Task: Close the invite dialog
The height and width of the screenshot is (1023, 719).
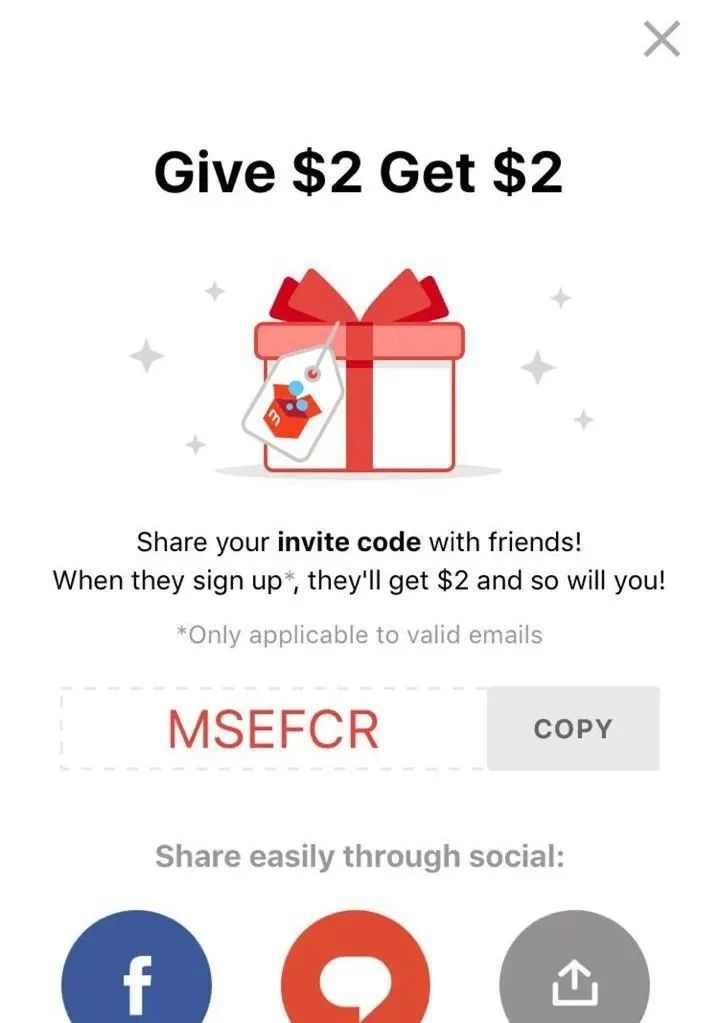Action: [x=661, y=40]
